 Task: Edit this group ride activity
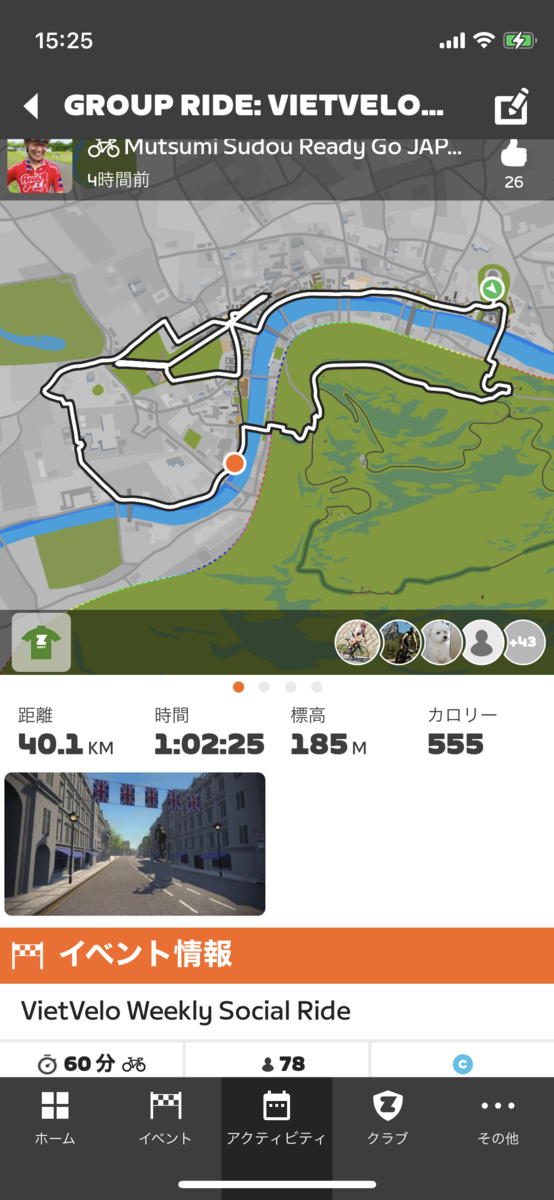511,106
